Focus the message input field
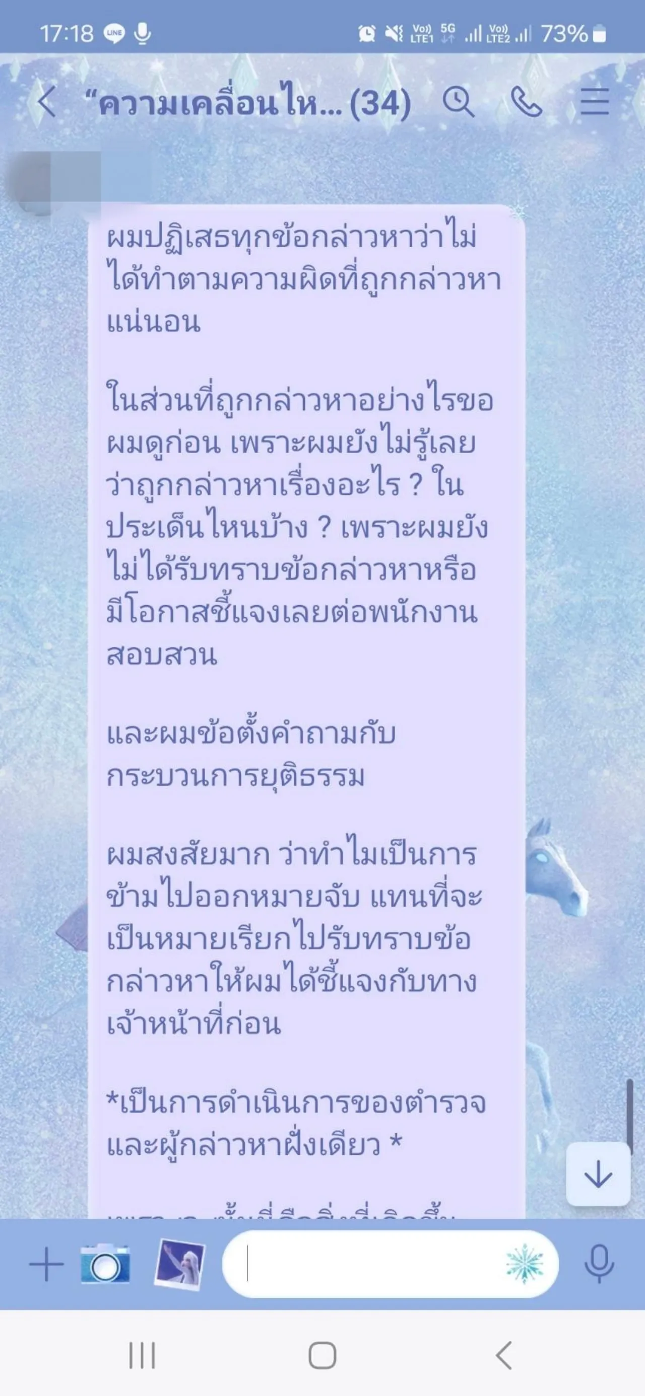 click(370, 1265)
